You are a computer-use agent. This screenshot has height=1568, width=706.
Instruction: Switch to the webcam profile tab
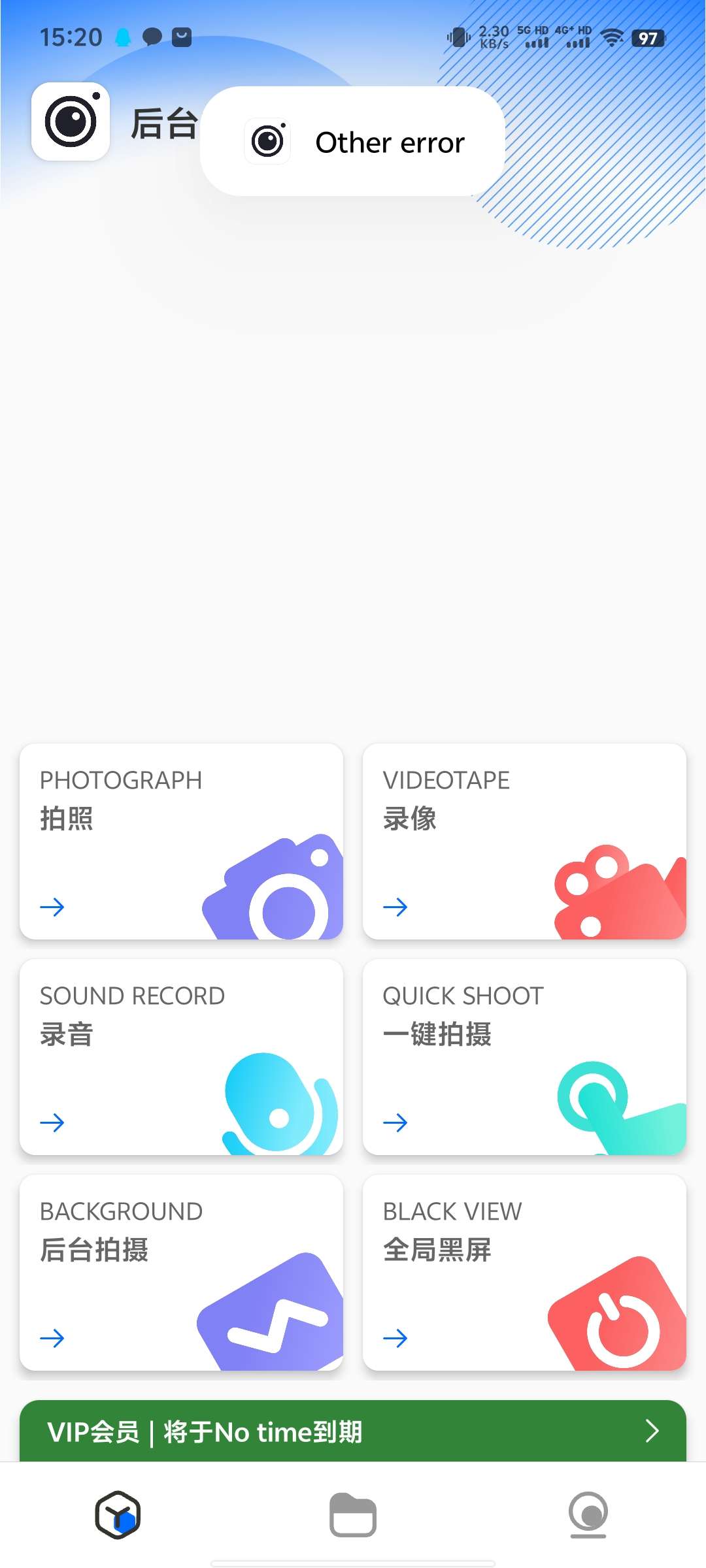tap(588, 1514)
